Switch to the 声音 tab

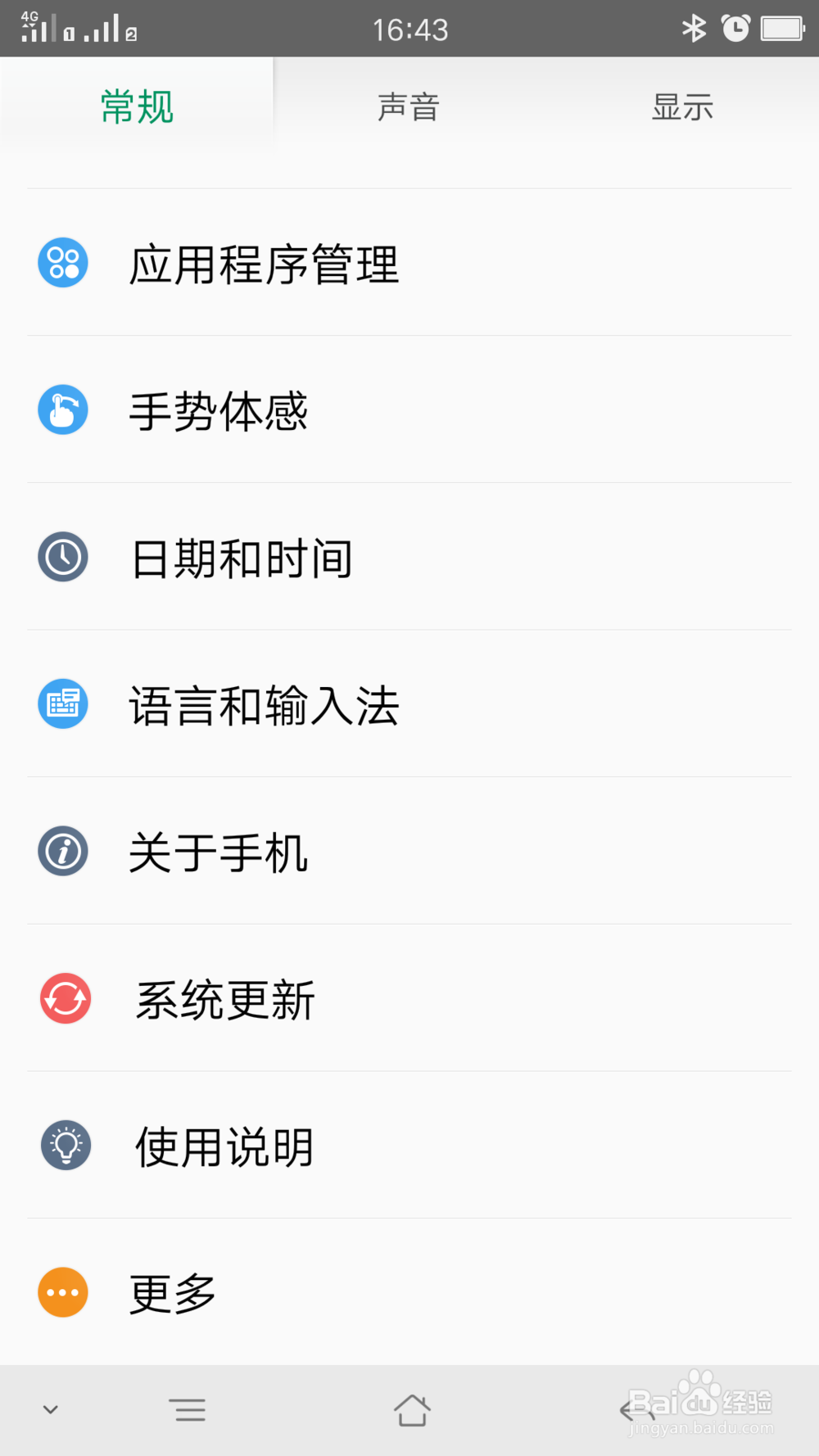click(x=409, y=107)
